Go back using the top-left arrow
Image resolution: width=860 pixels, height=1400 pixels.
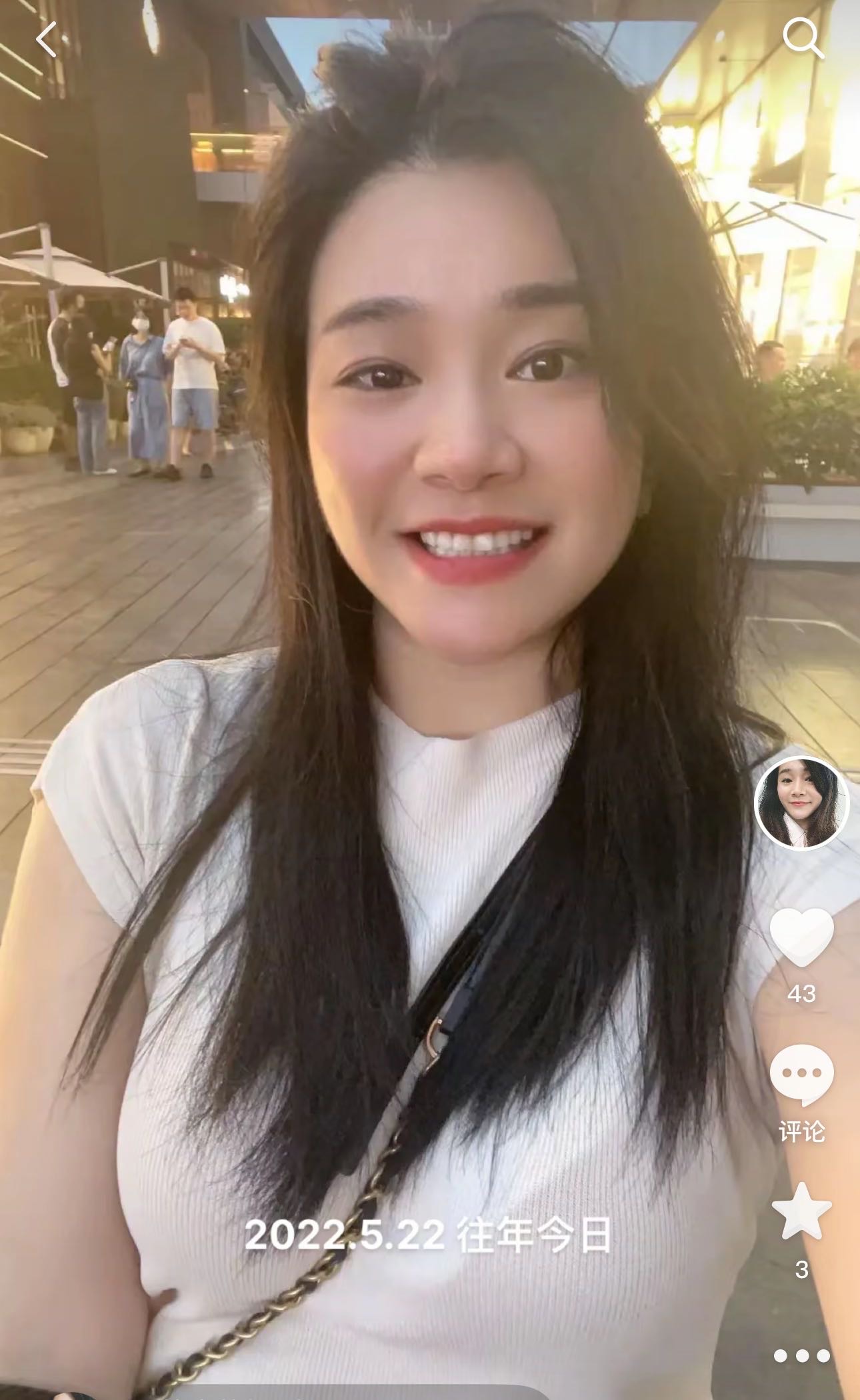(47, 39)
